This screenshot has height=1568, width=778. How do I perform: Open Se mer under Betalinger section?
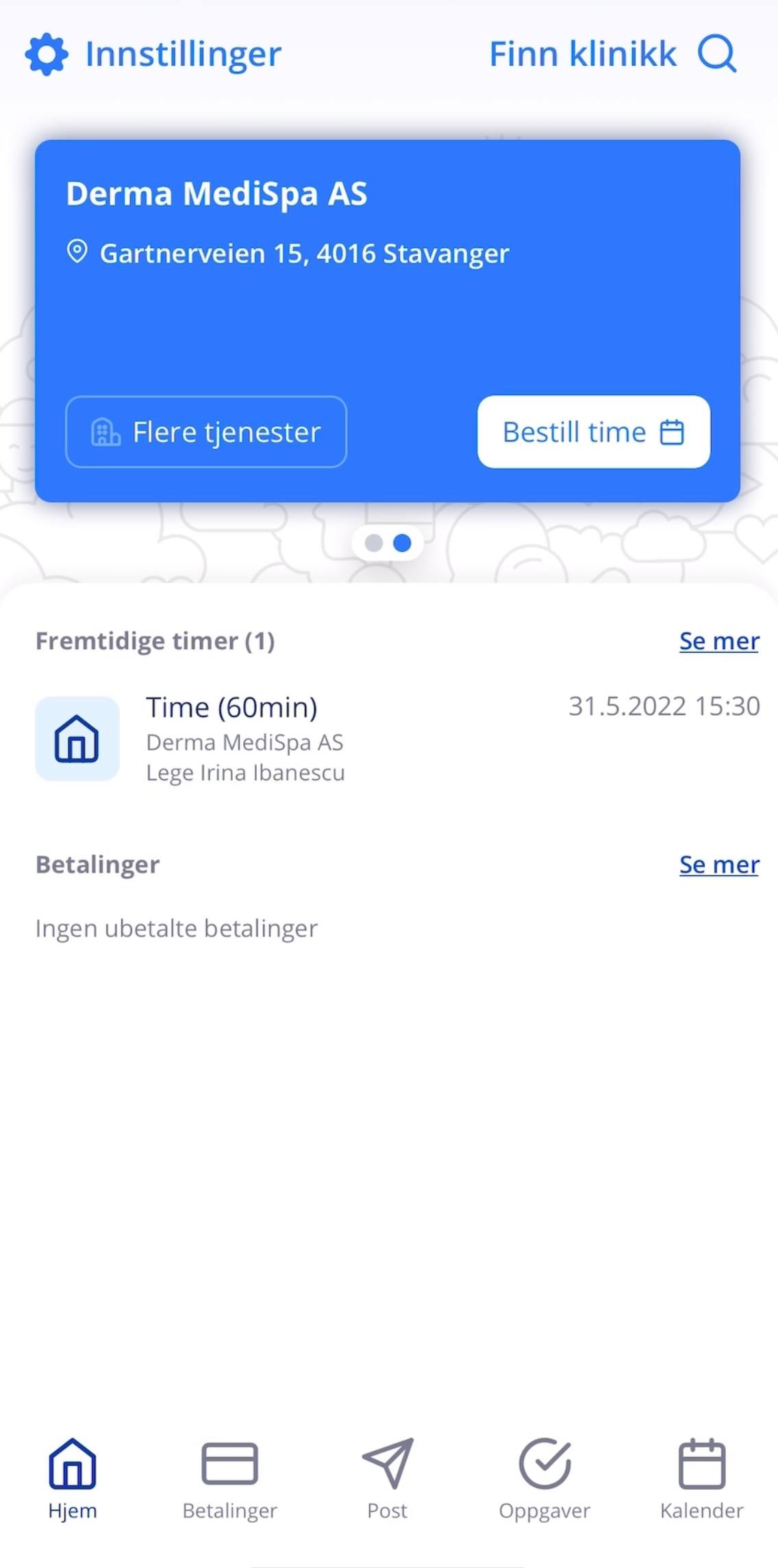pos(719,864)
